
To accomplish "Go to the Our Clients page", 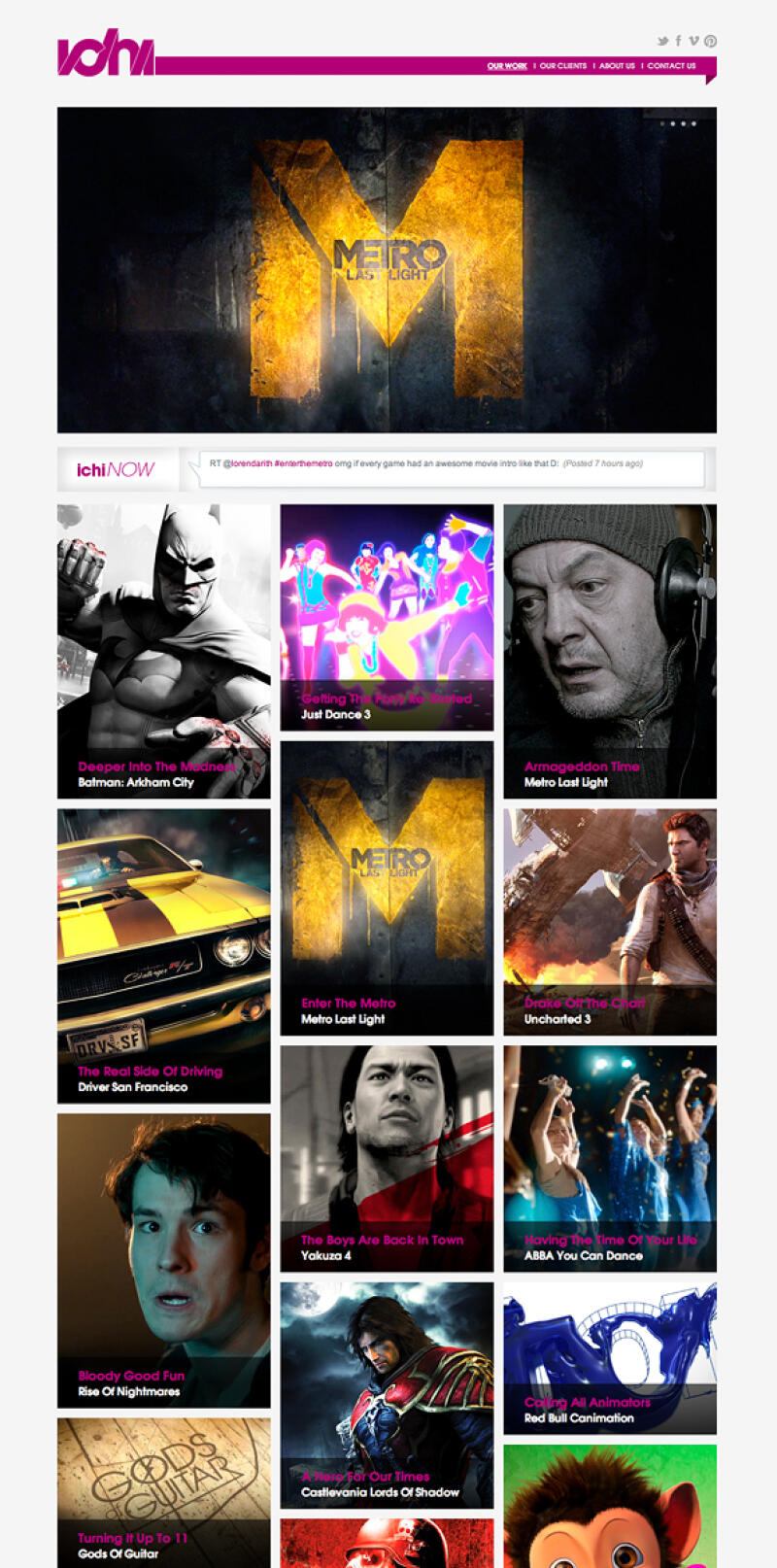I will pos(563,66).
